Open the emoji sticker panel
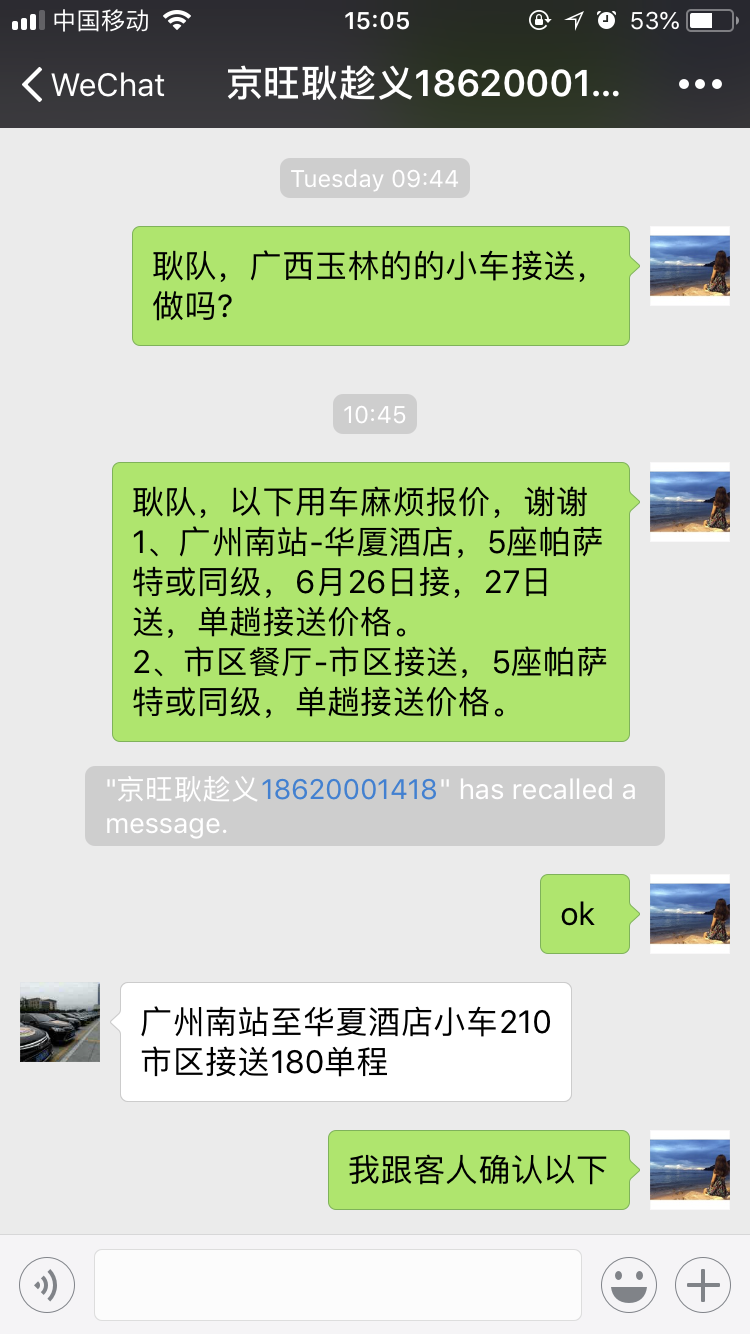This screenshot has height=1334, width=750. 629,1284
